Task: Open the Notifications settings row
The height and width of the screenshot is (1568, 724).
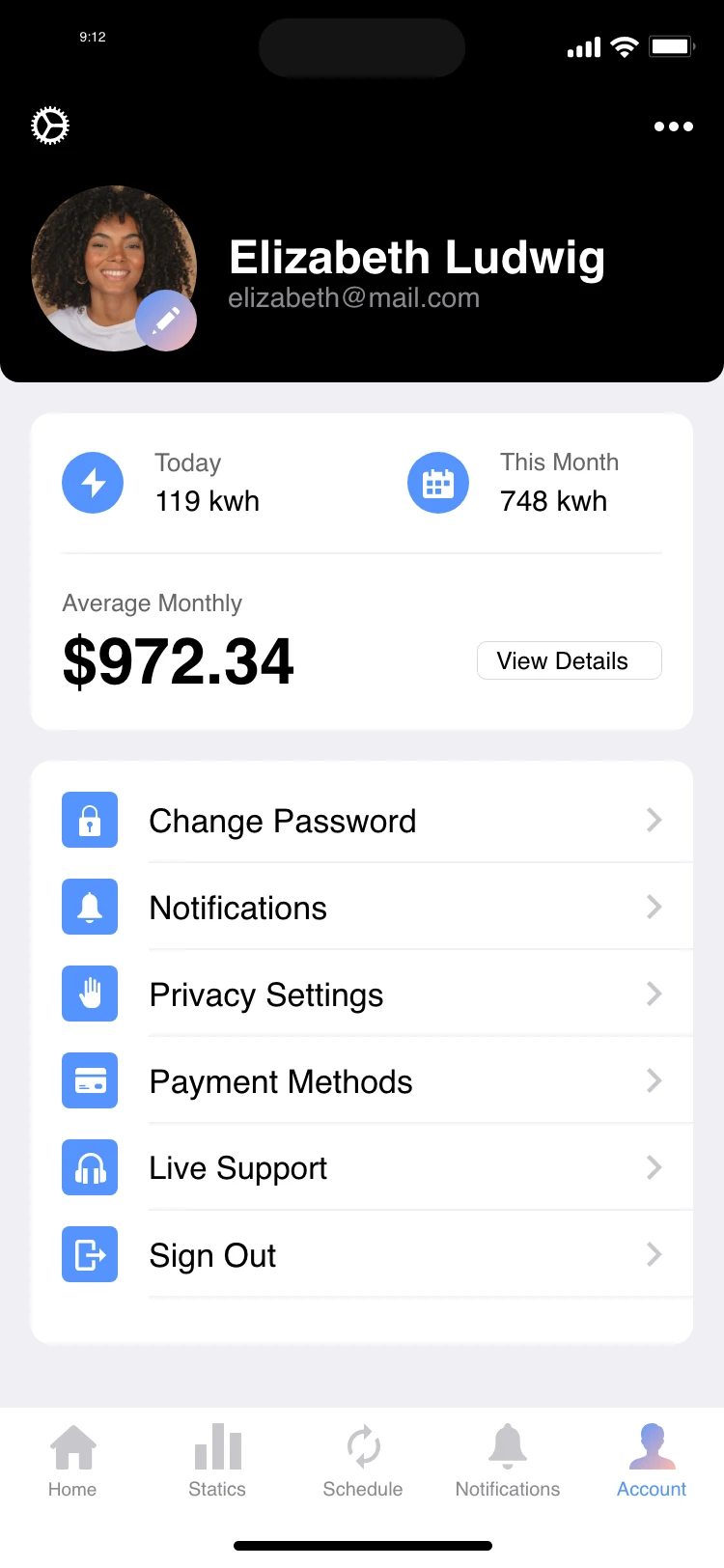Action: 362,908
